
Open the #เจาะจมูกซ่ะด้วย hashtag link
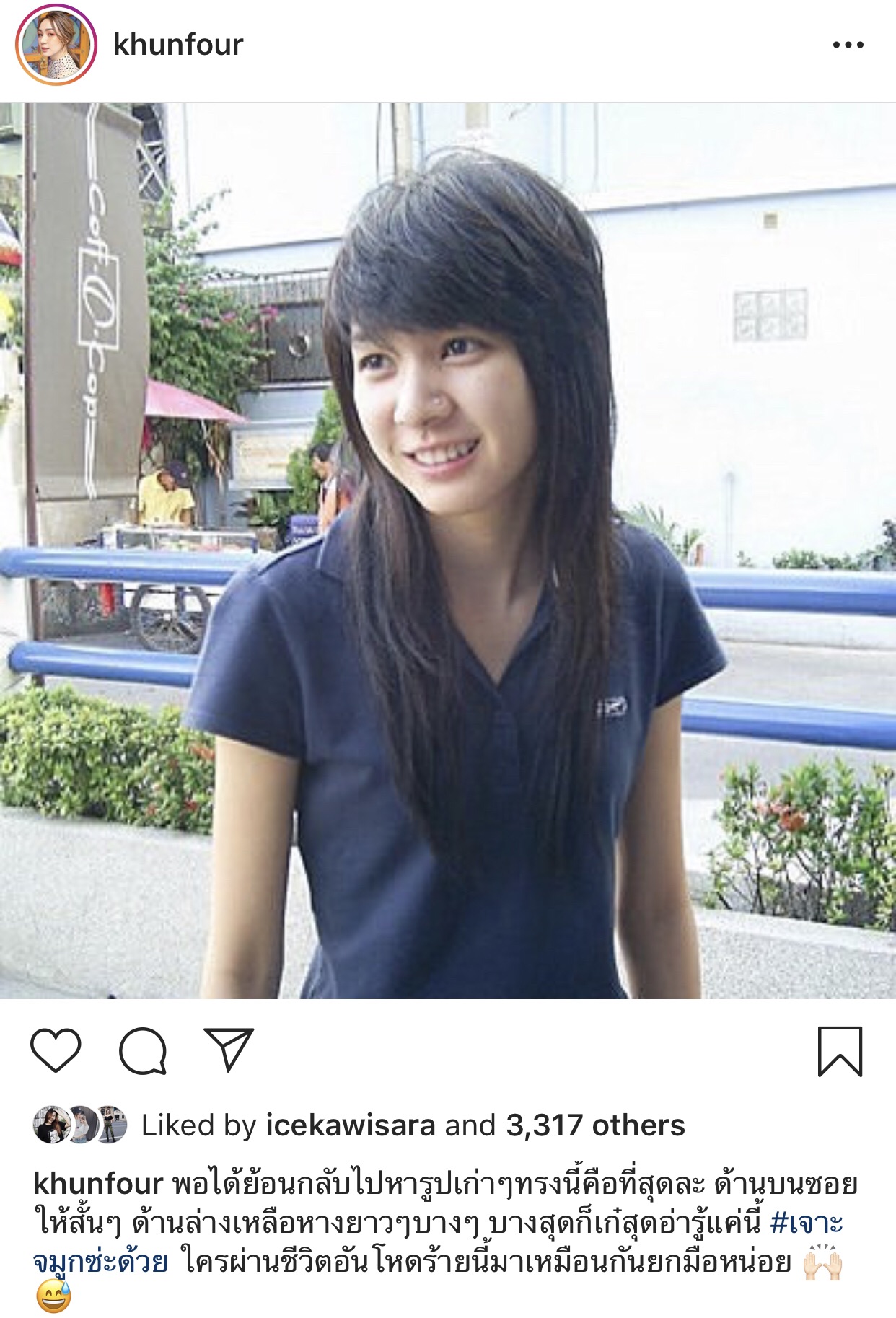coord(806,1223)
